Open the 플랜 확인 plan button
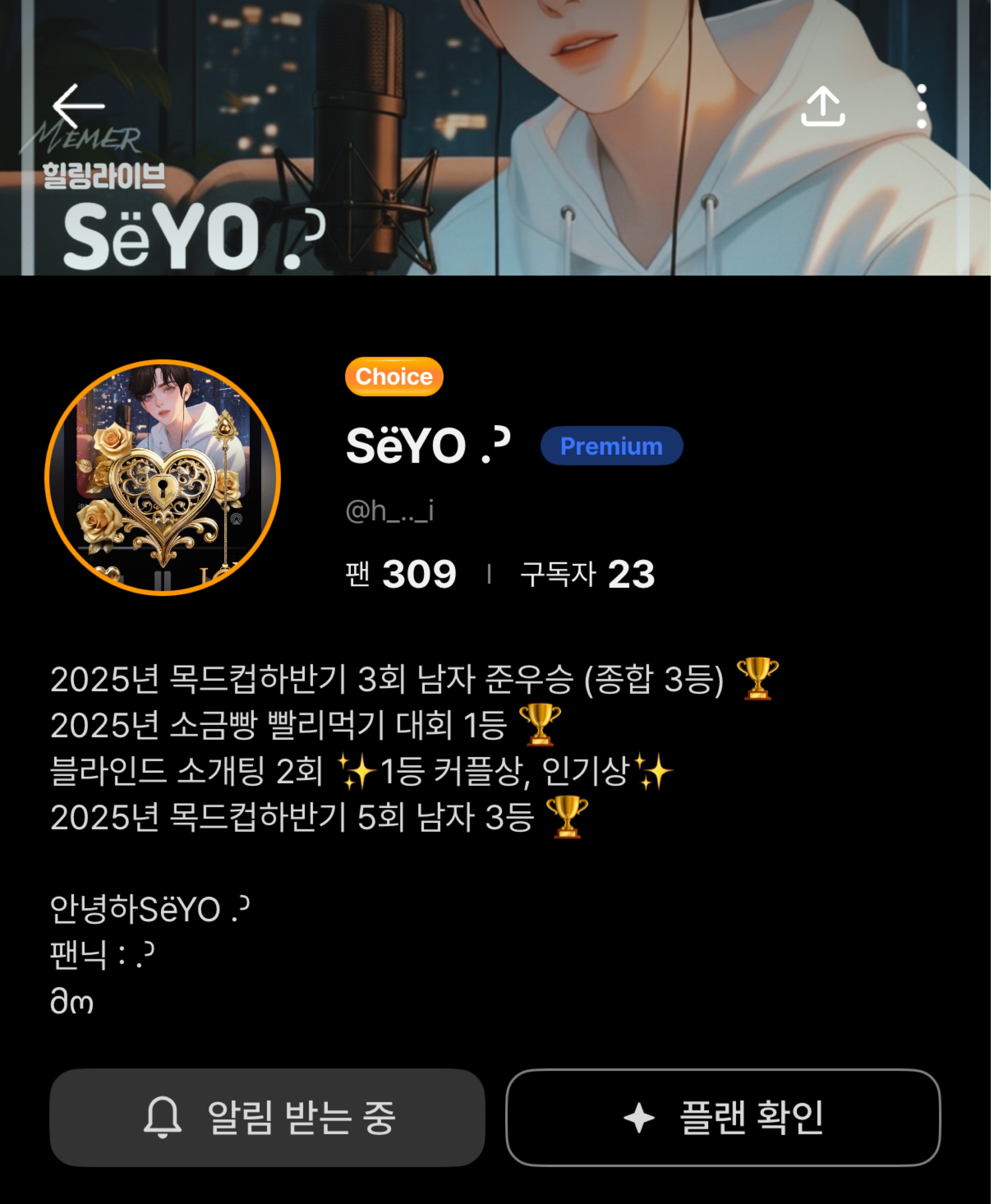The height and width of the screenshot is (1204, 991). 723,1117
